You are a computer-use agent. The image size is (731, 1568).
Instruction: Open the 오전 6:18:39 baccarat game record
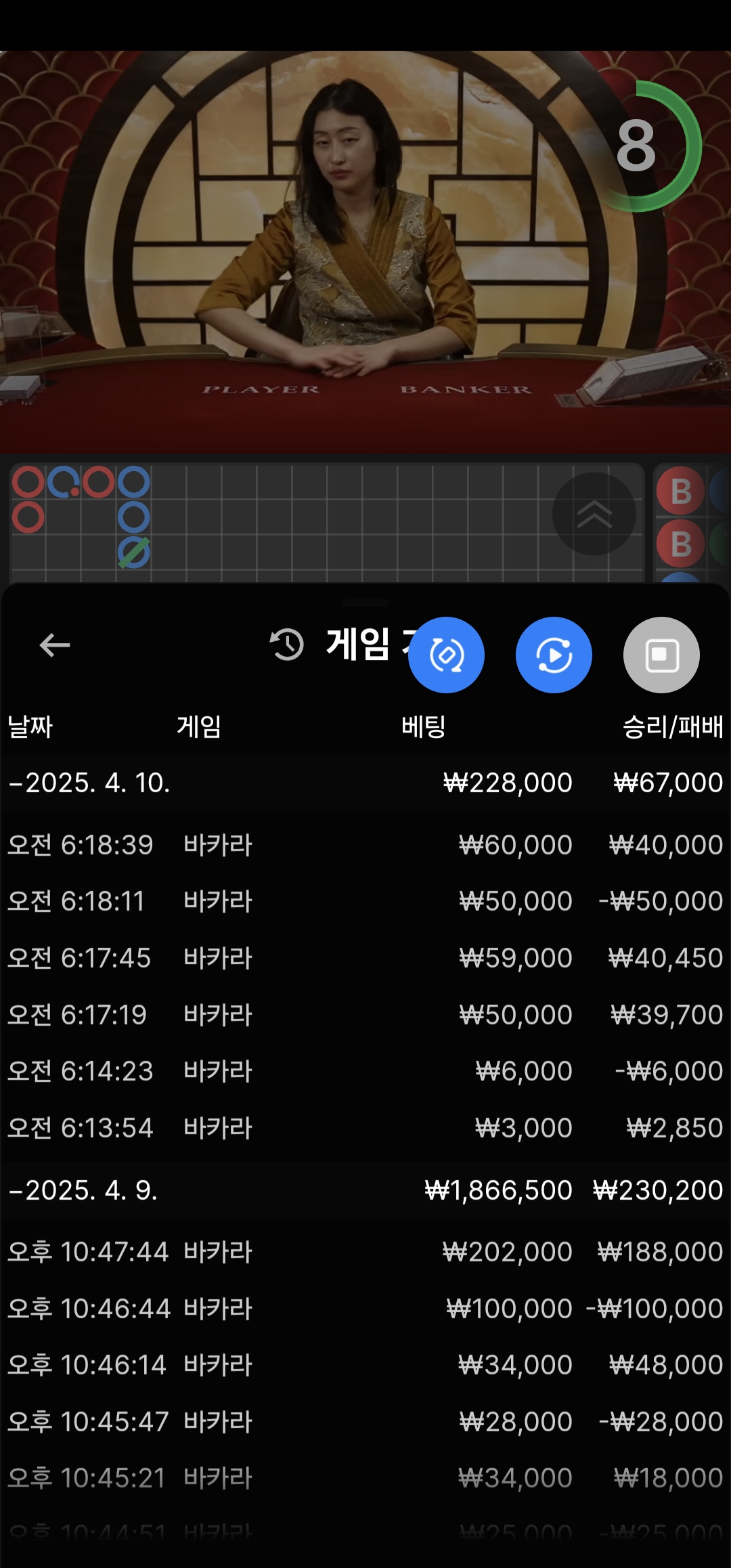365,845
